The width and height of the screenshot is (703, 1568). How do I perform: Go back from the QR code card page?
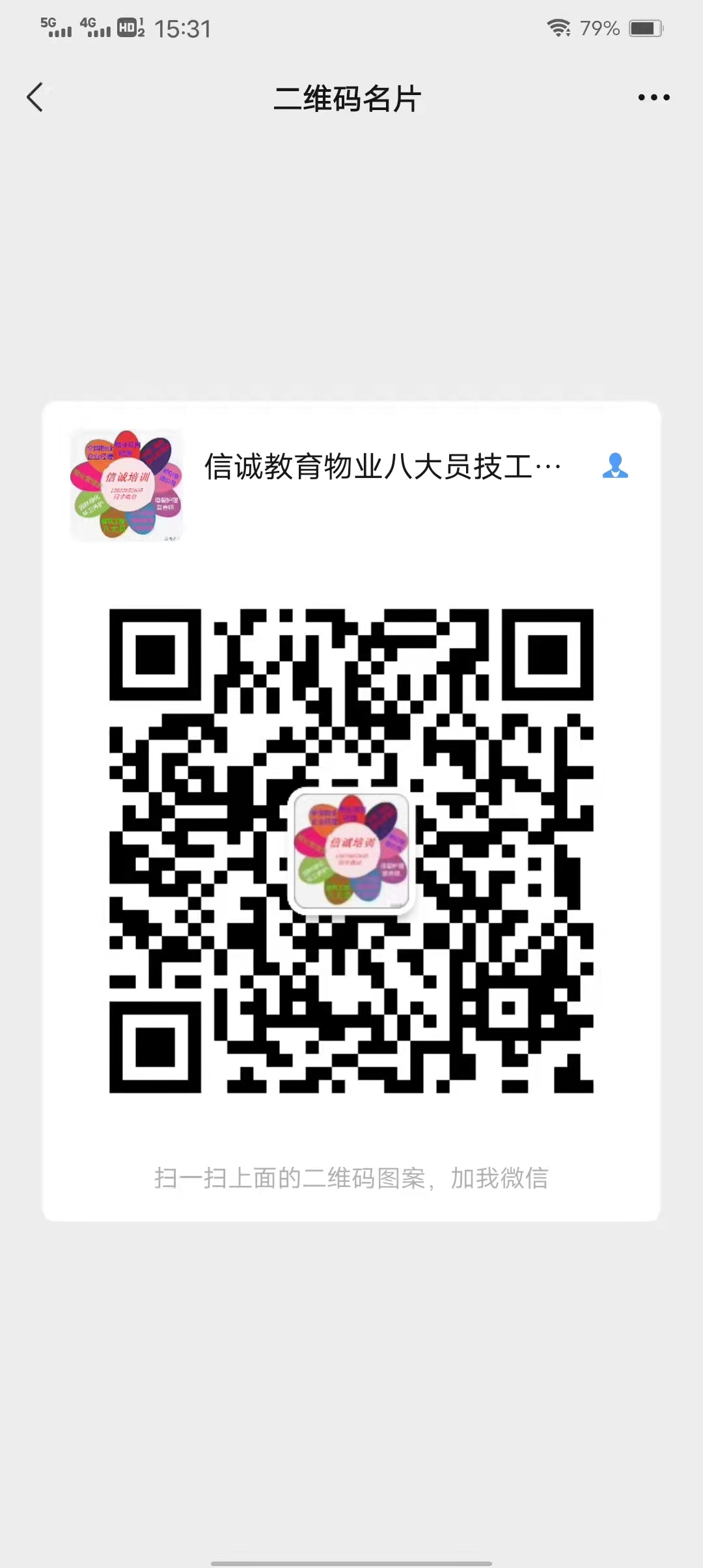click(x=35, y=98)
